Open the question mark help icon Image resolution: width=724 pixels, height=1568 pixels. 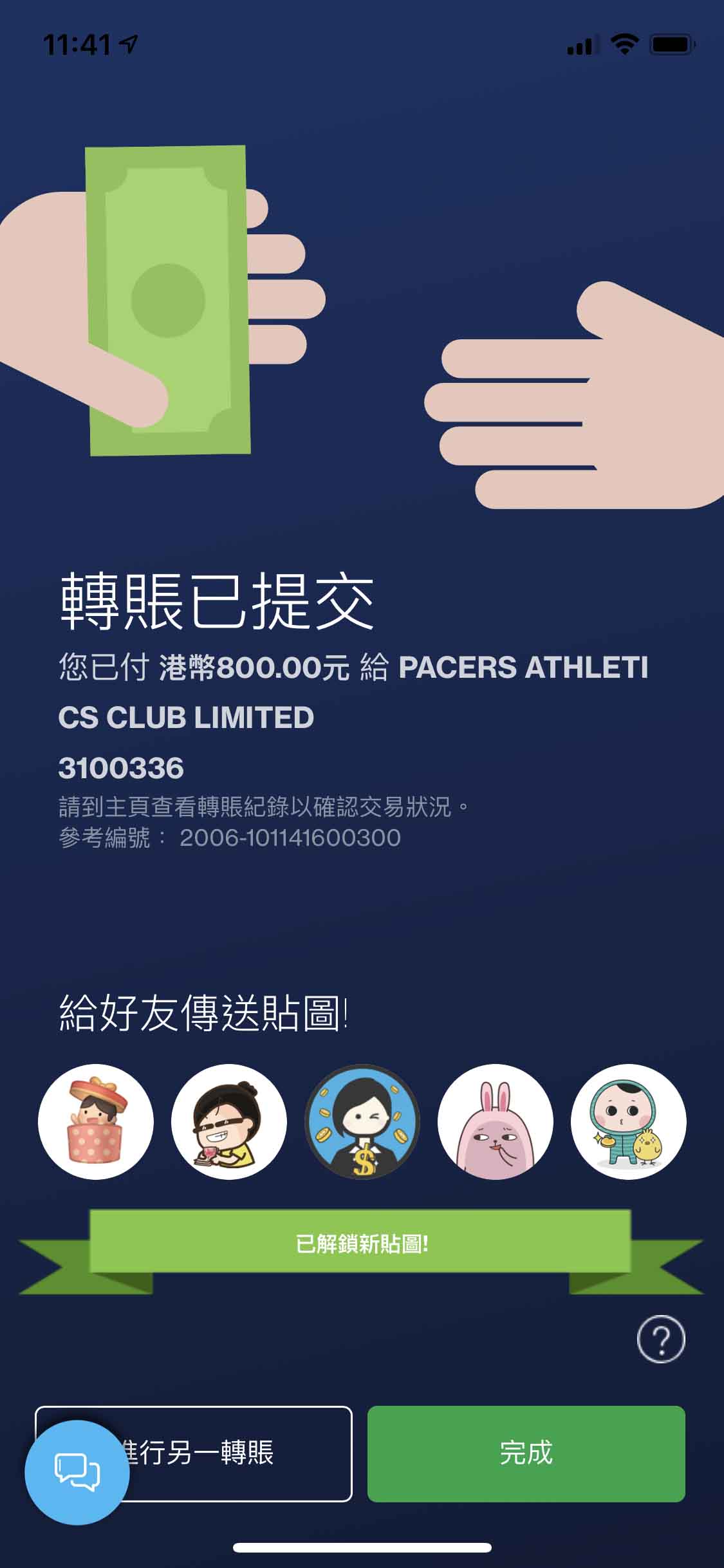click(x=661, y=1339)
